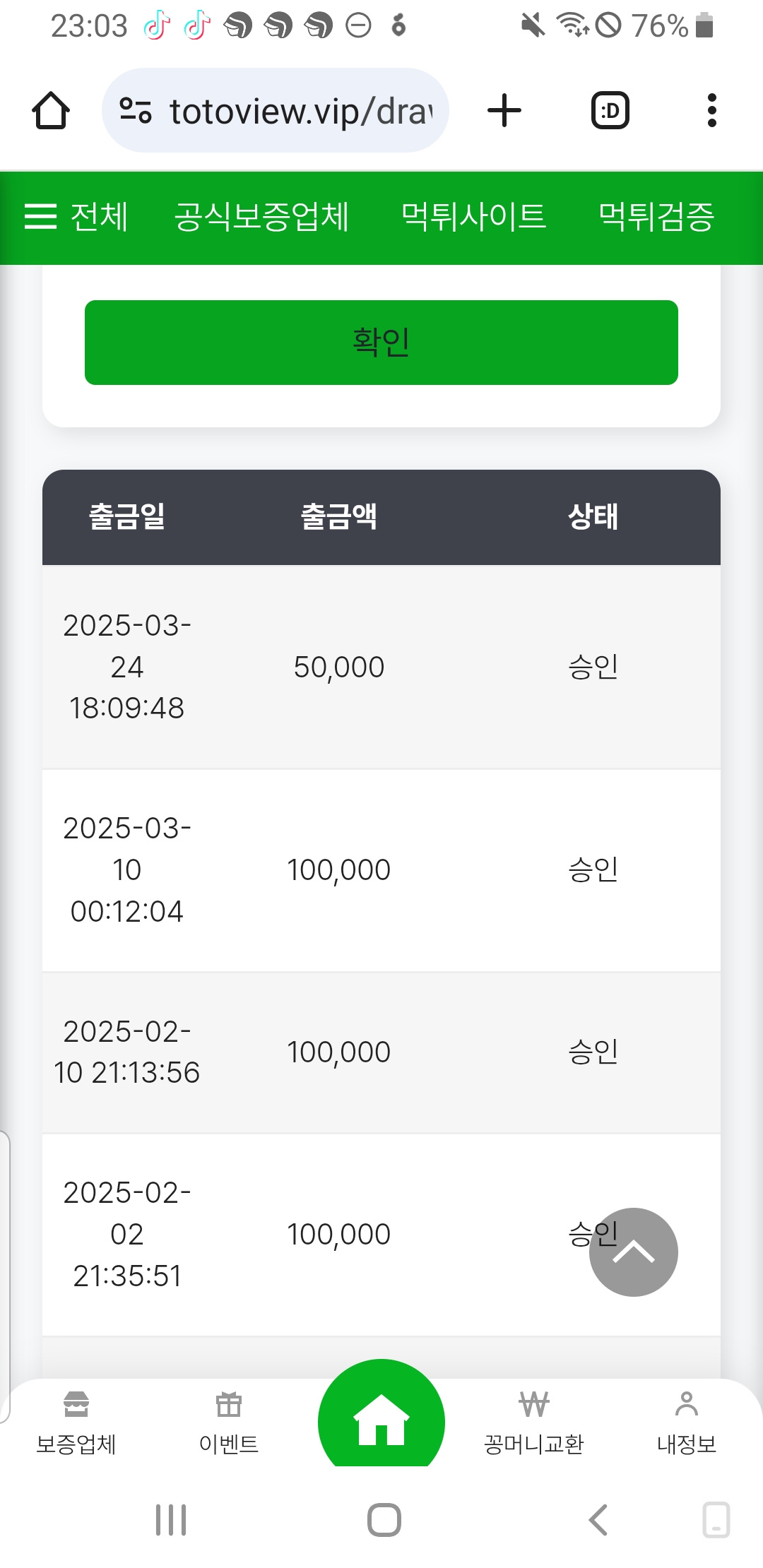
Task: Open the 전체 hamburger menu
Action: [76, 217]
